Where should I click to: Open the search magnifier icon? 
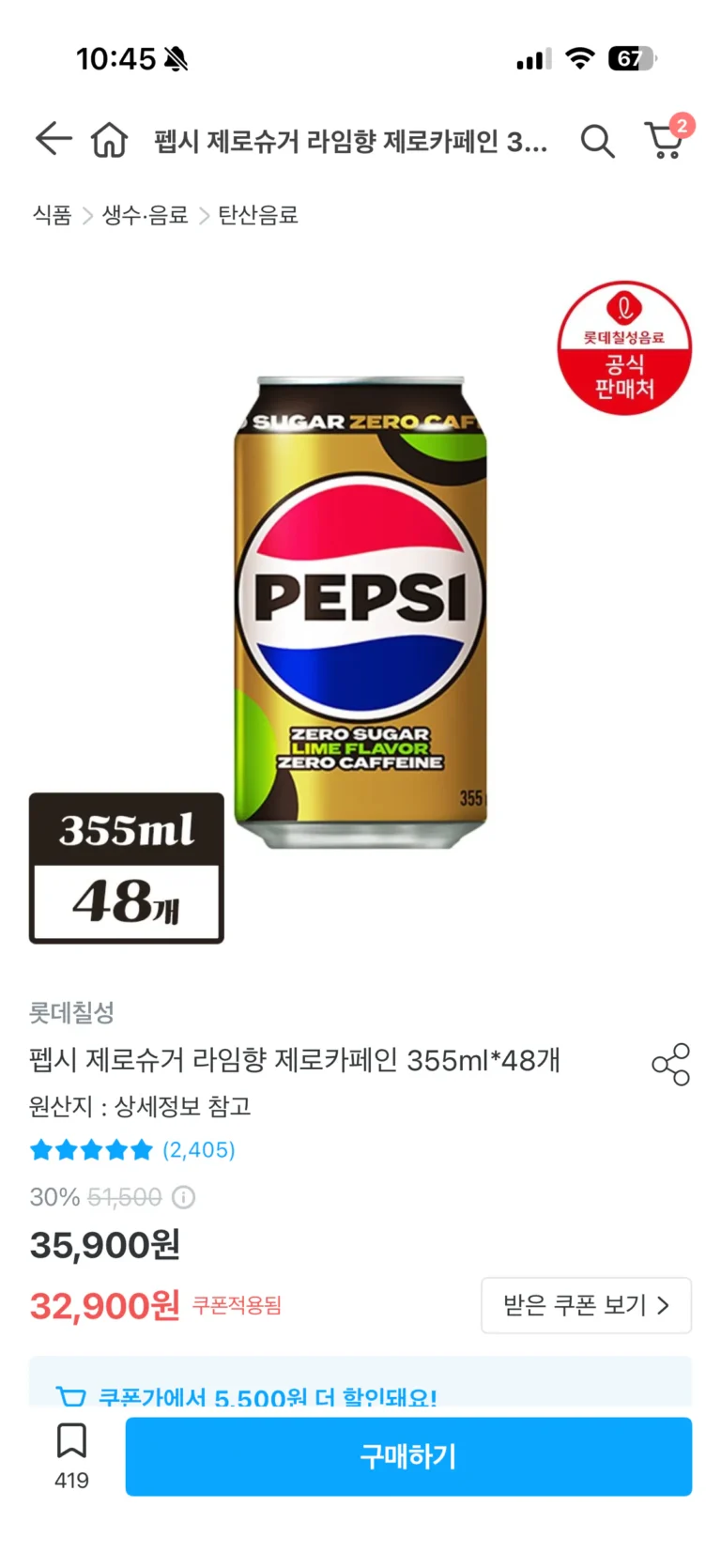(x=597, y=141)
